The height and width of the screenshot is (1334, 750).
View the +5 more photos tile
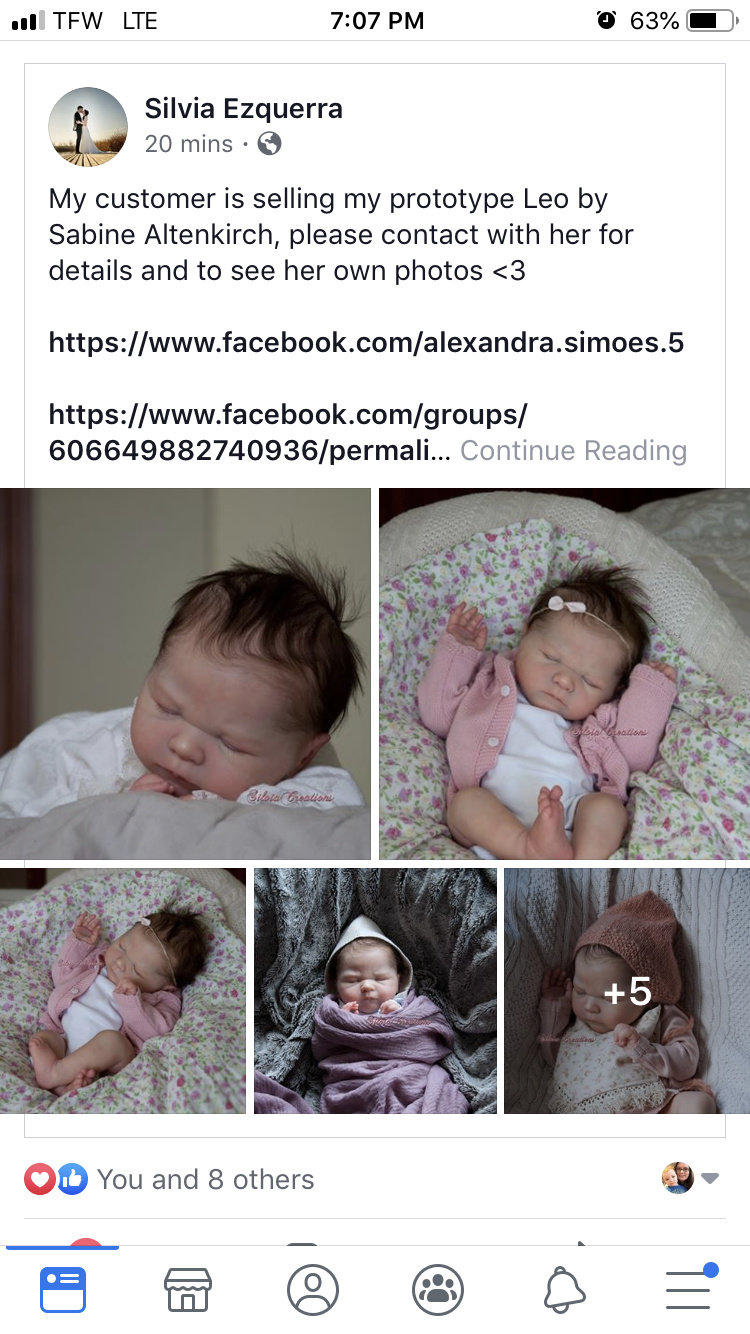point(627,990)
